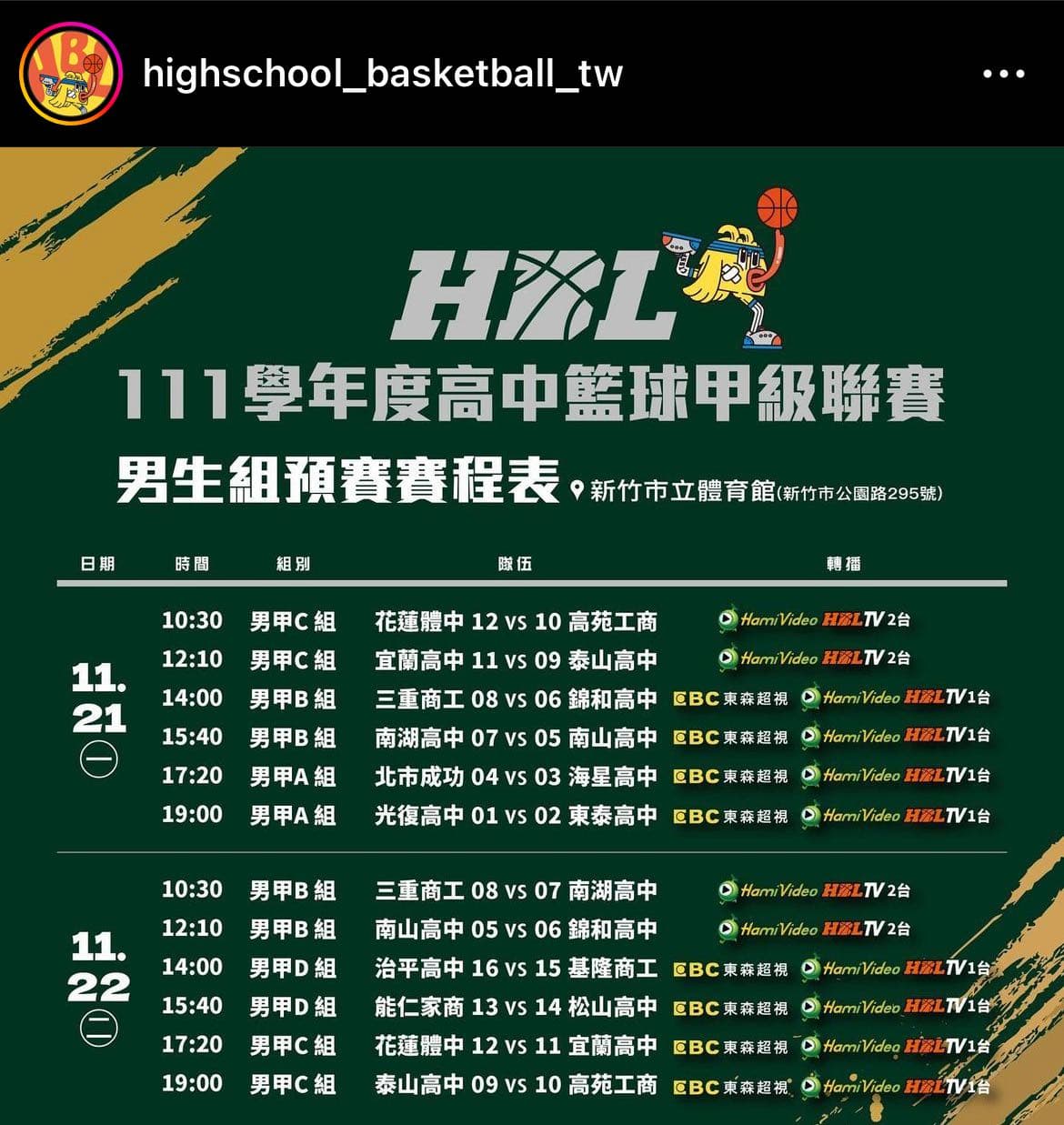Screen dimensions: 1064x1125
Task: Select the 隊伍 column header
Action: tap(513, 564)
